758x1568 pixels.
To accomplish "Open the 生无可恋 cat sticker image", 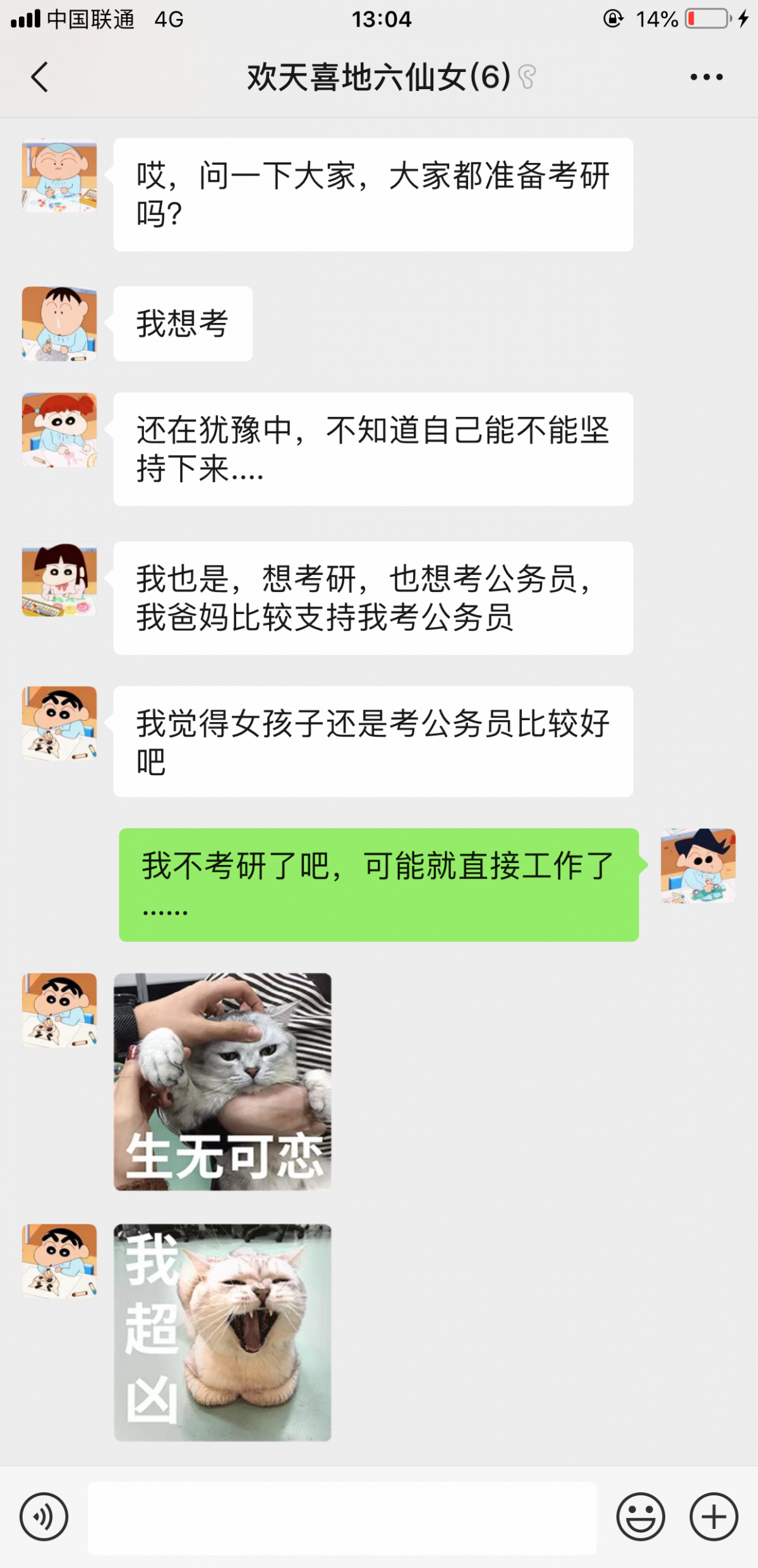I will (222, 1082).
